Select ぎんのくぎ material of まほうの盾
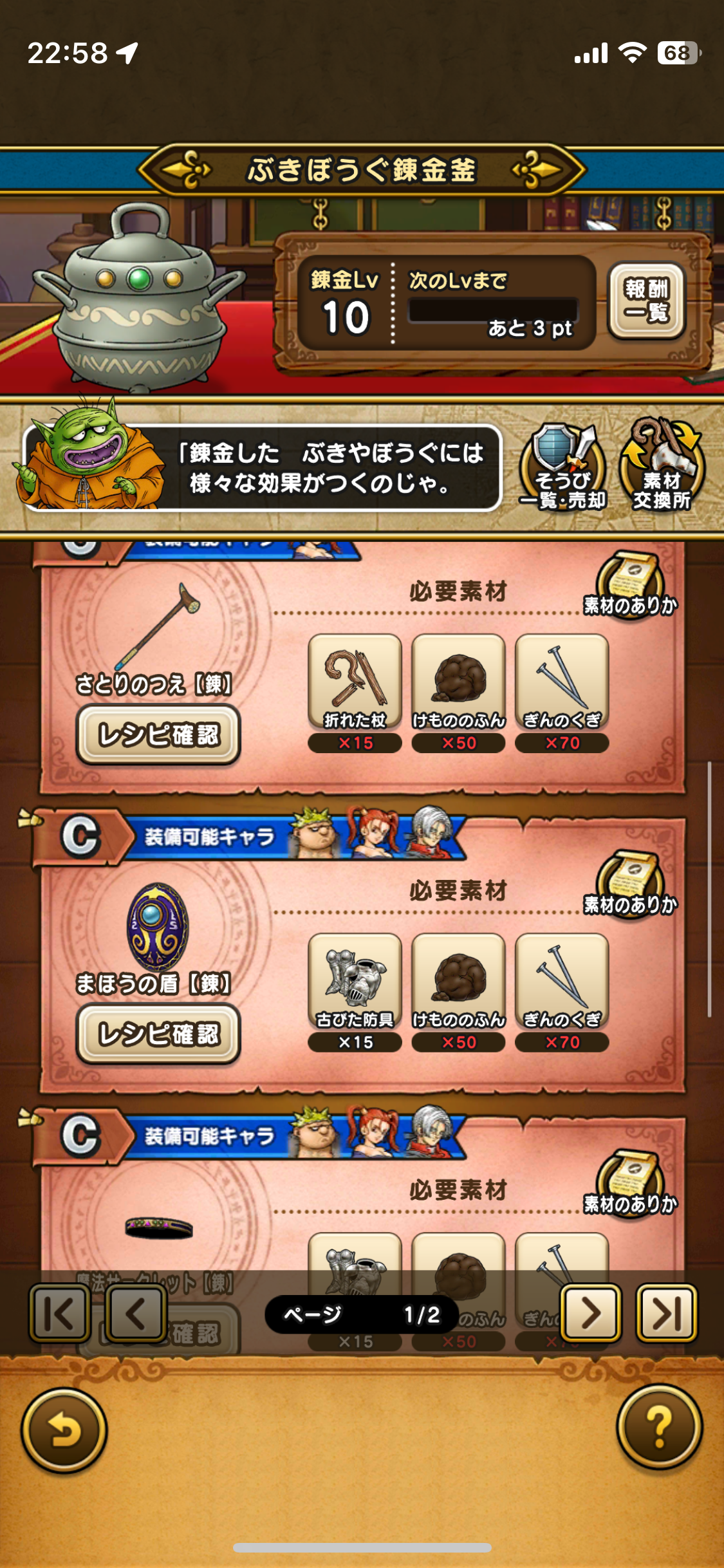Image resolution: width=724 pixels, height=1568 pixels. click(x=562, y=993)
